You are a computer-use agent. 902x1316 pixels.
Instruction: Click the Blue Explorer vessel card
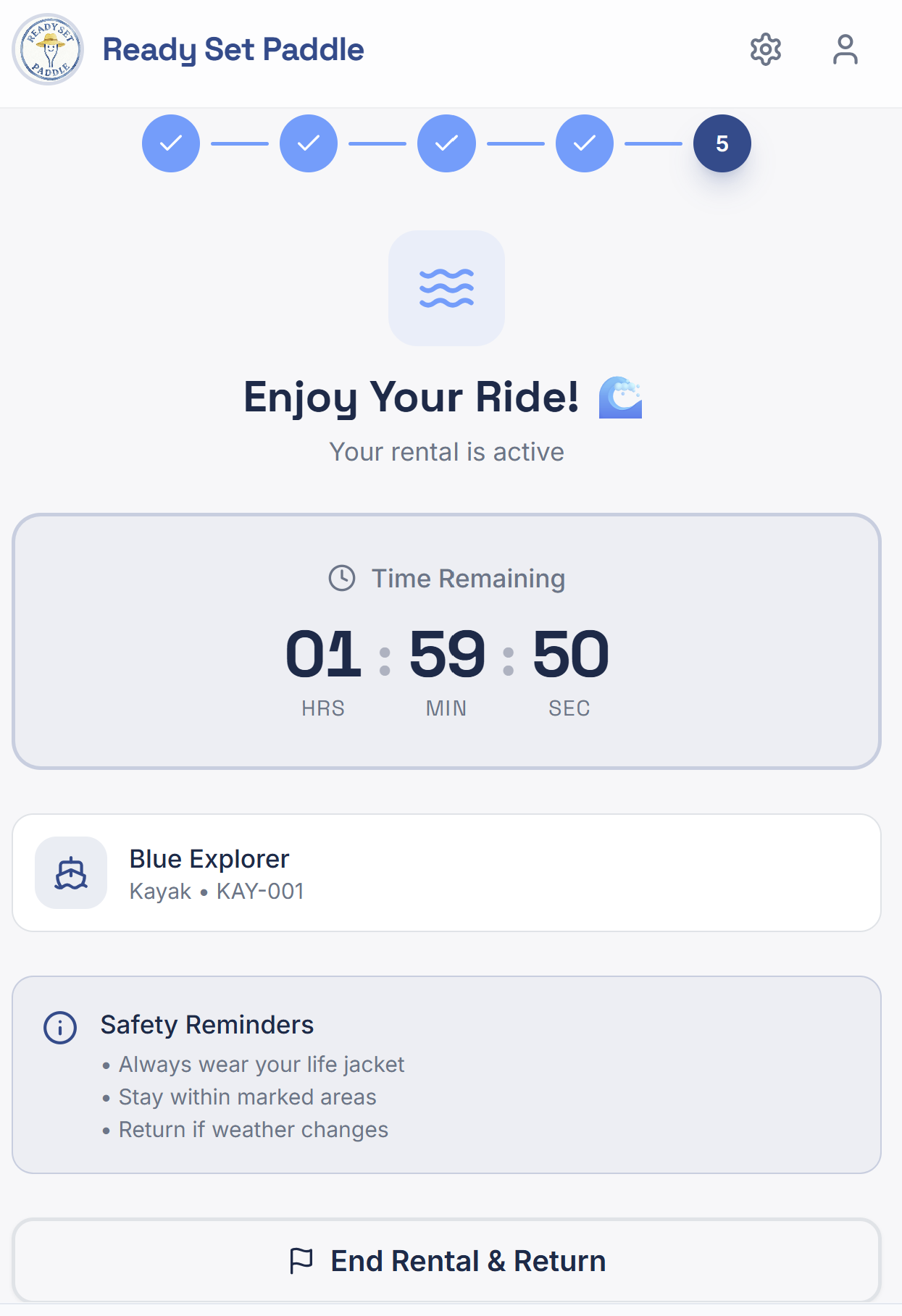click(446, 873)
